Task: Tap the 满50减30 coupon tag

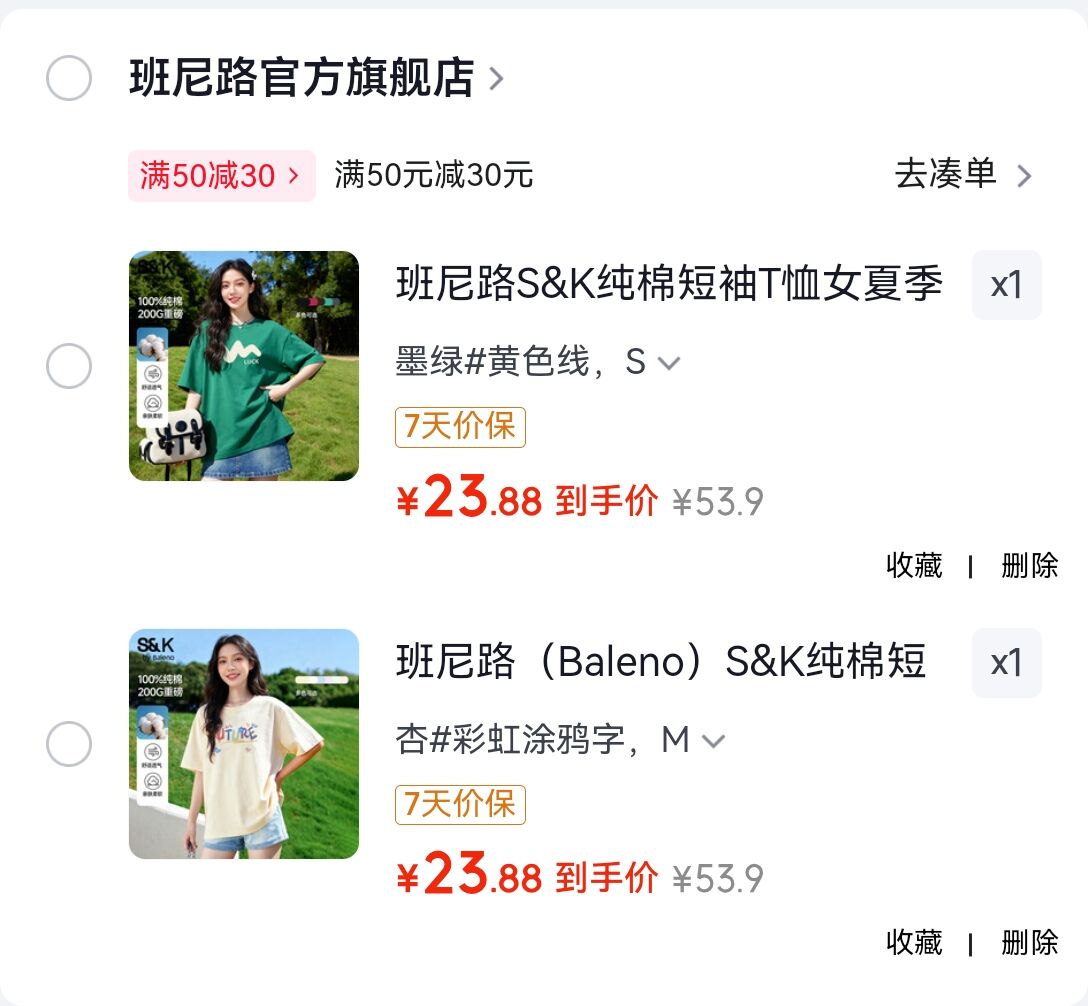Action: (x=221, y=176)
